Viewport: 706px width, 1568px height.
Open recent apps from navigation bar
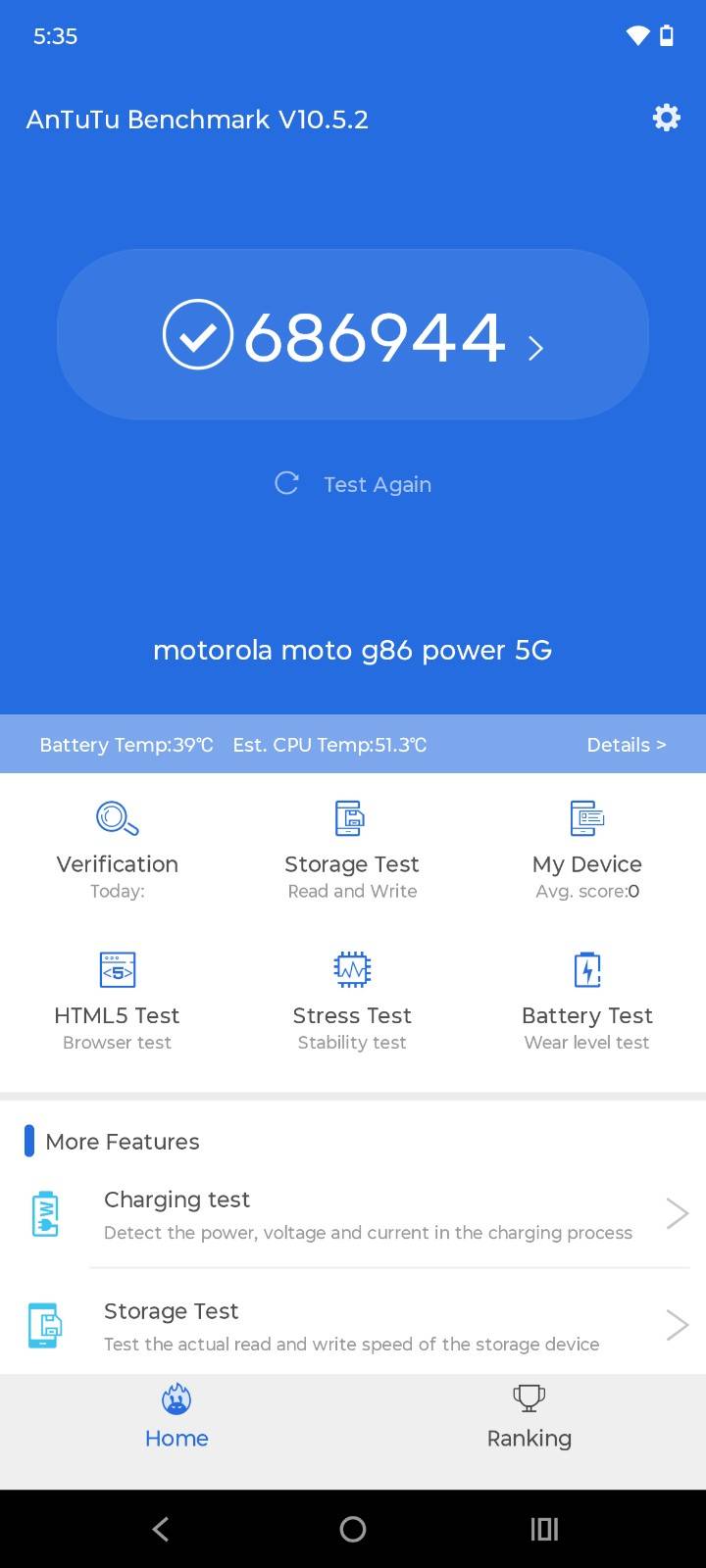[544, 1529]
